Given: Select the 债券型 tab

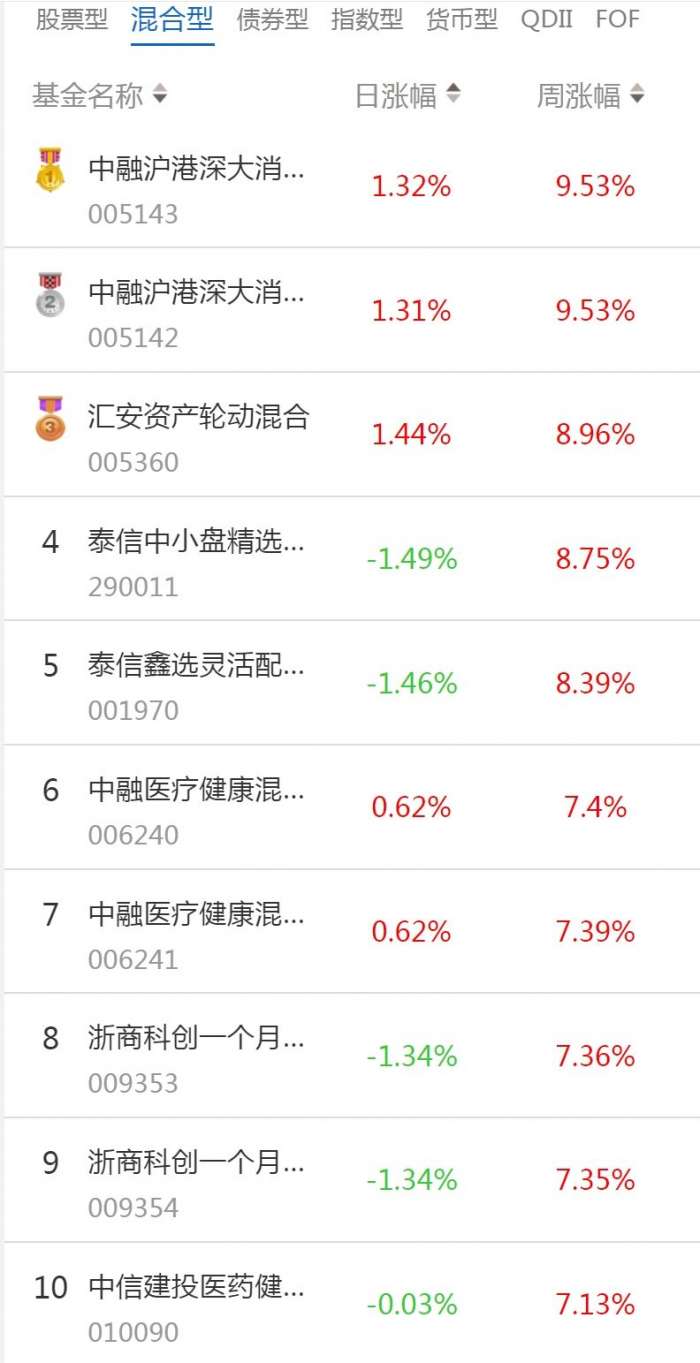Looking at the screenshot, I should (272, 20).
